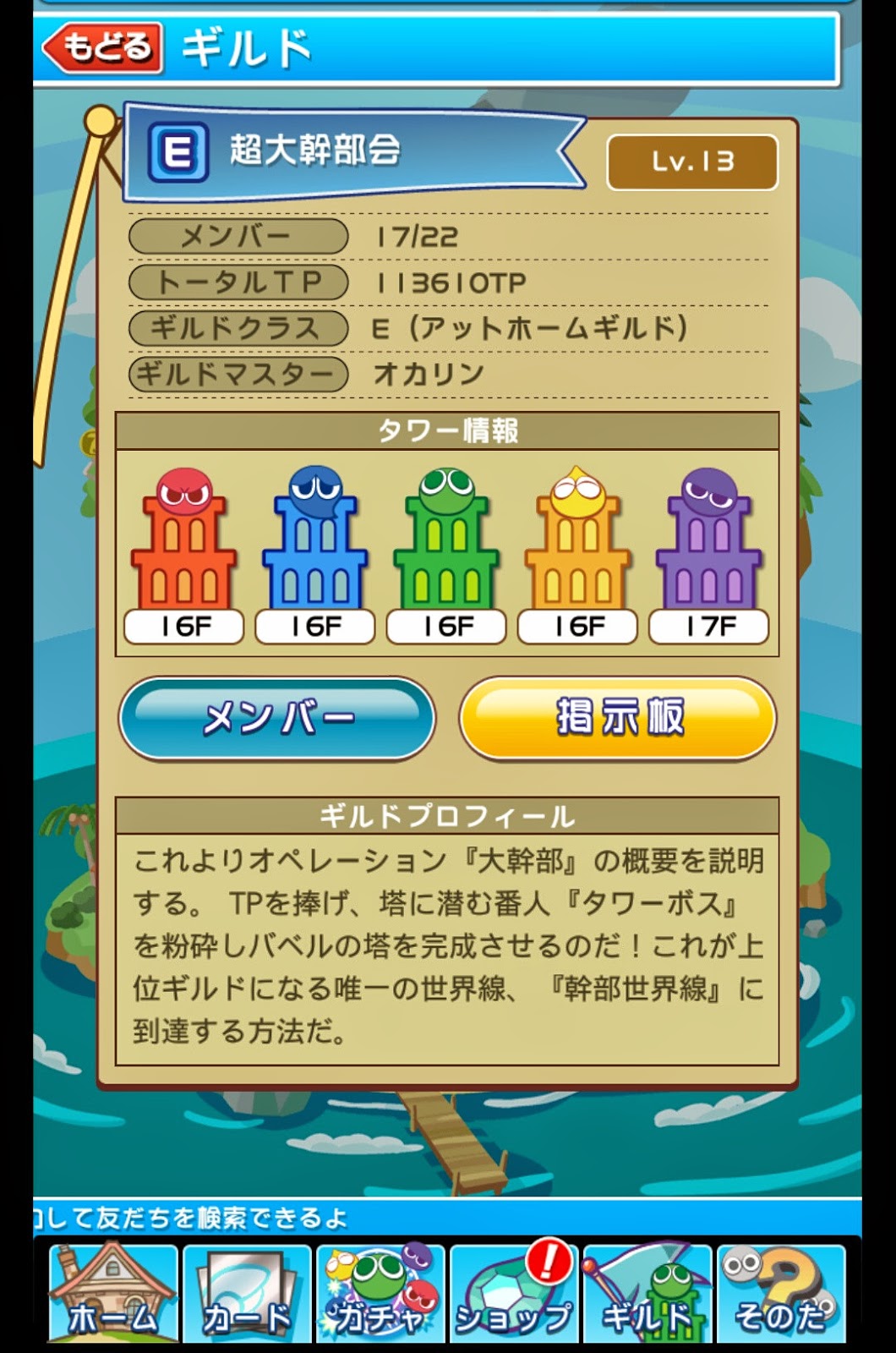This screenshot has height=1353, width=896.
Task: Go back with the もどる button
Action: [102, 47]
